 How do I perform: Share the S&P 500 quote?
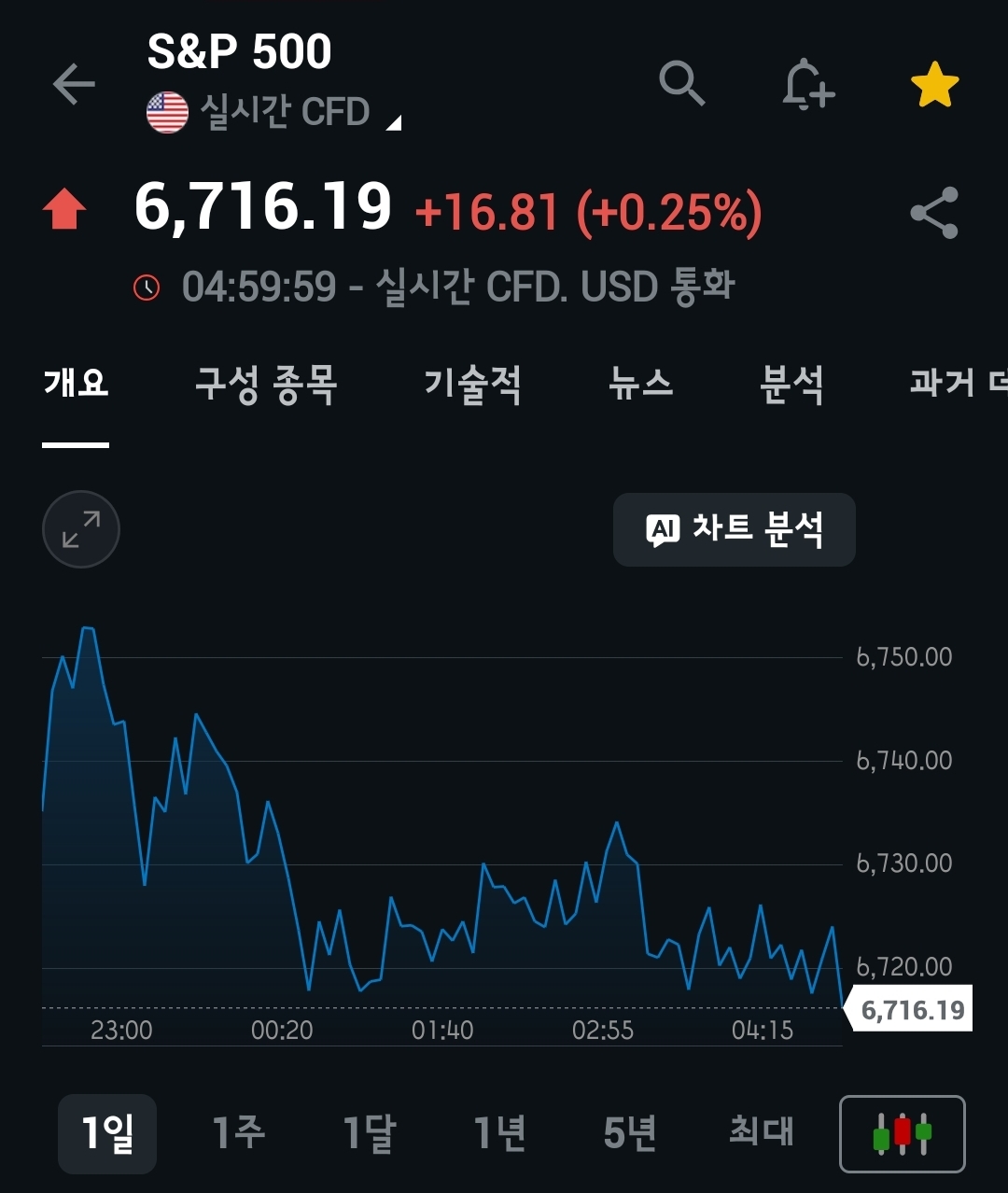934,213
